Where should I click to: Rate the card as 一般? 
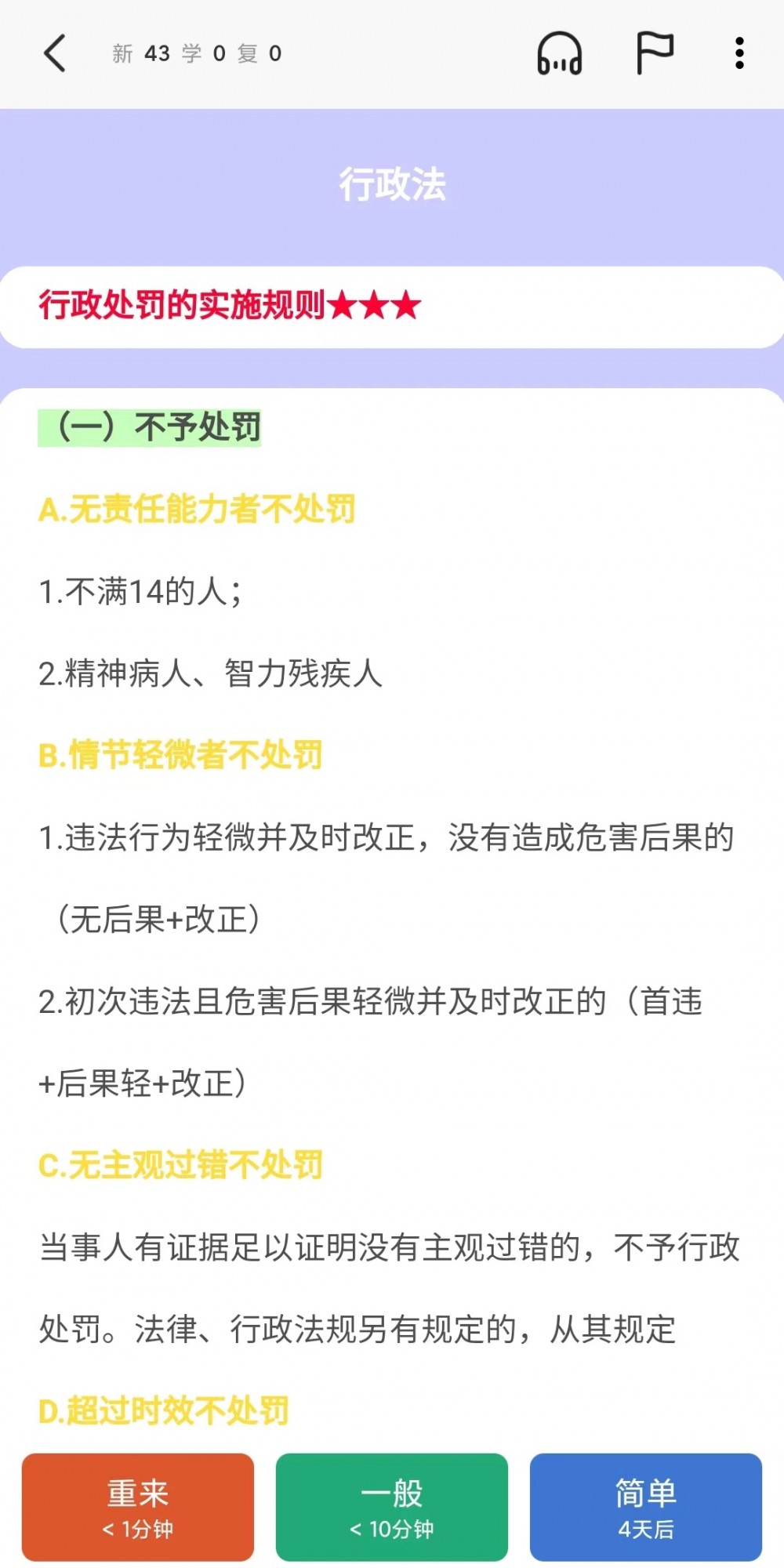click(x=392, y=1507)
